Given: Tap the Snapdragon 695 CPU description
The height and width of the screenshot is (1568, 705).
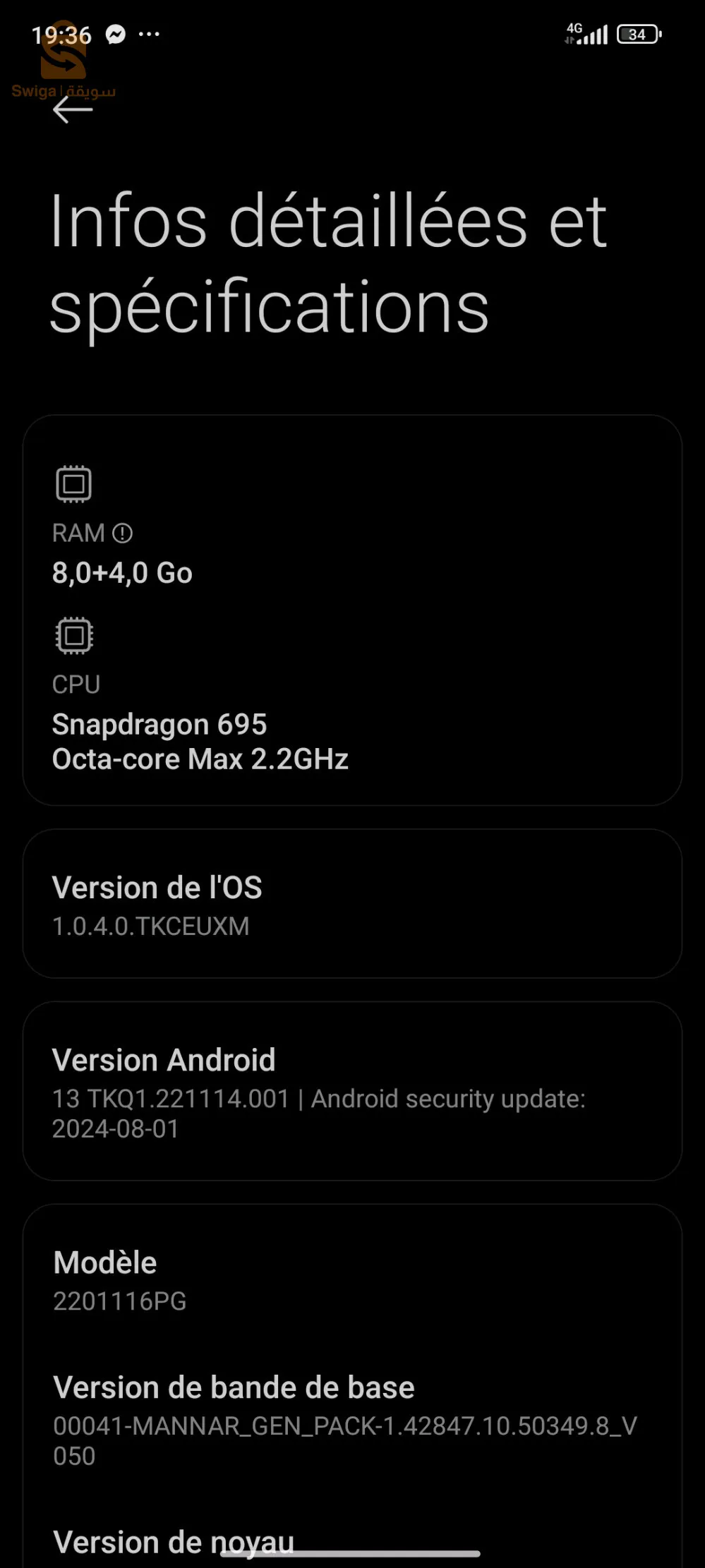Looking at the screenshot, I should [200, 741].
